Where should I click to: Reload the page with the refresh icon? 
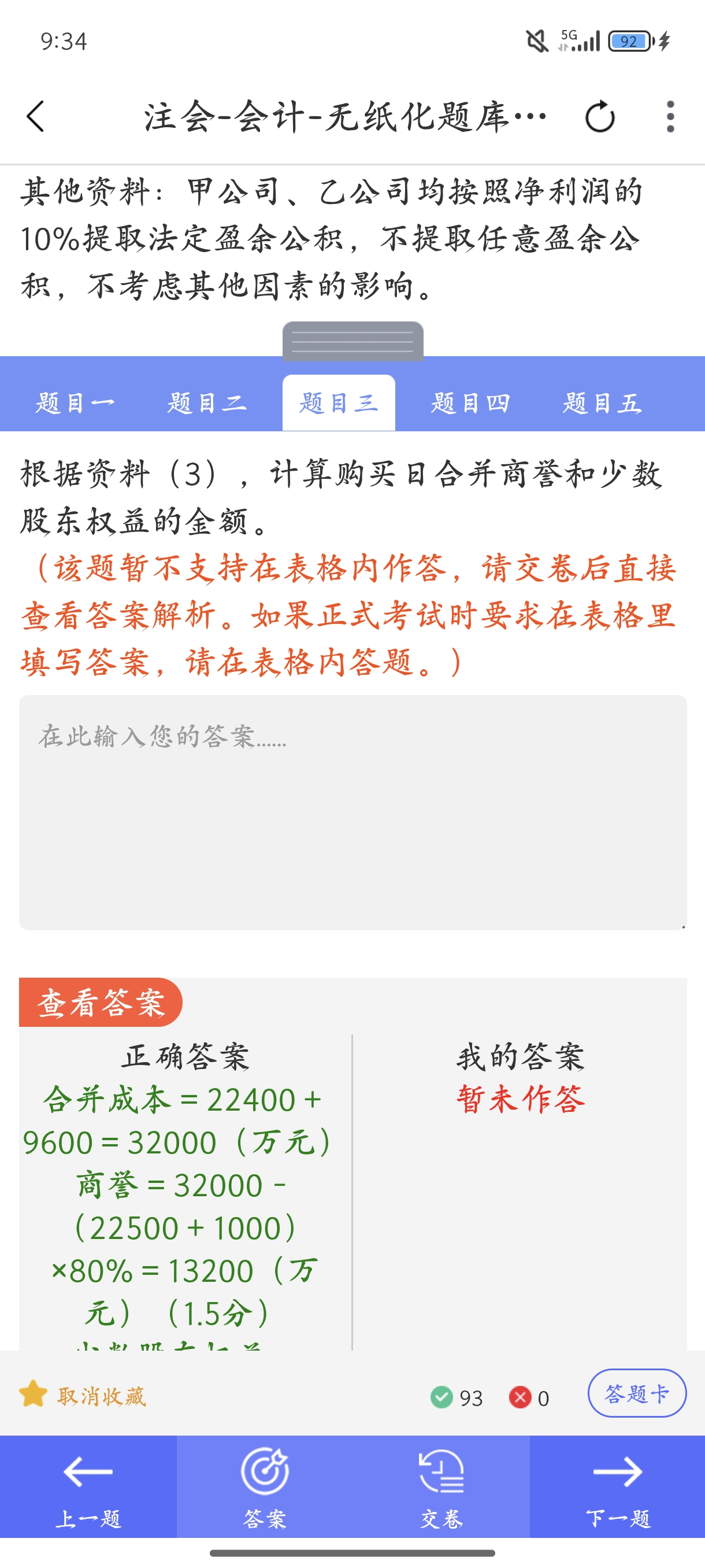tap(600, 116)
